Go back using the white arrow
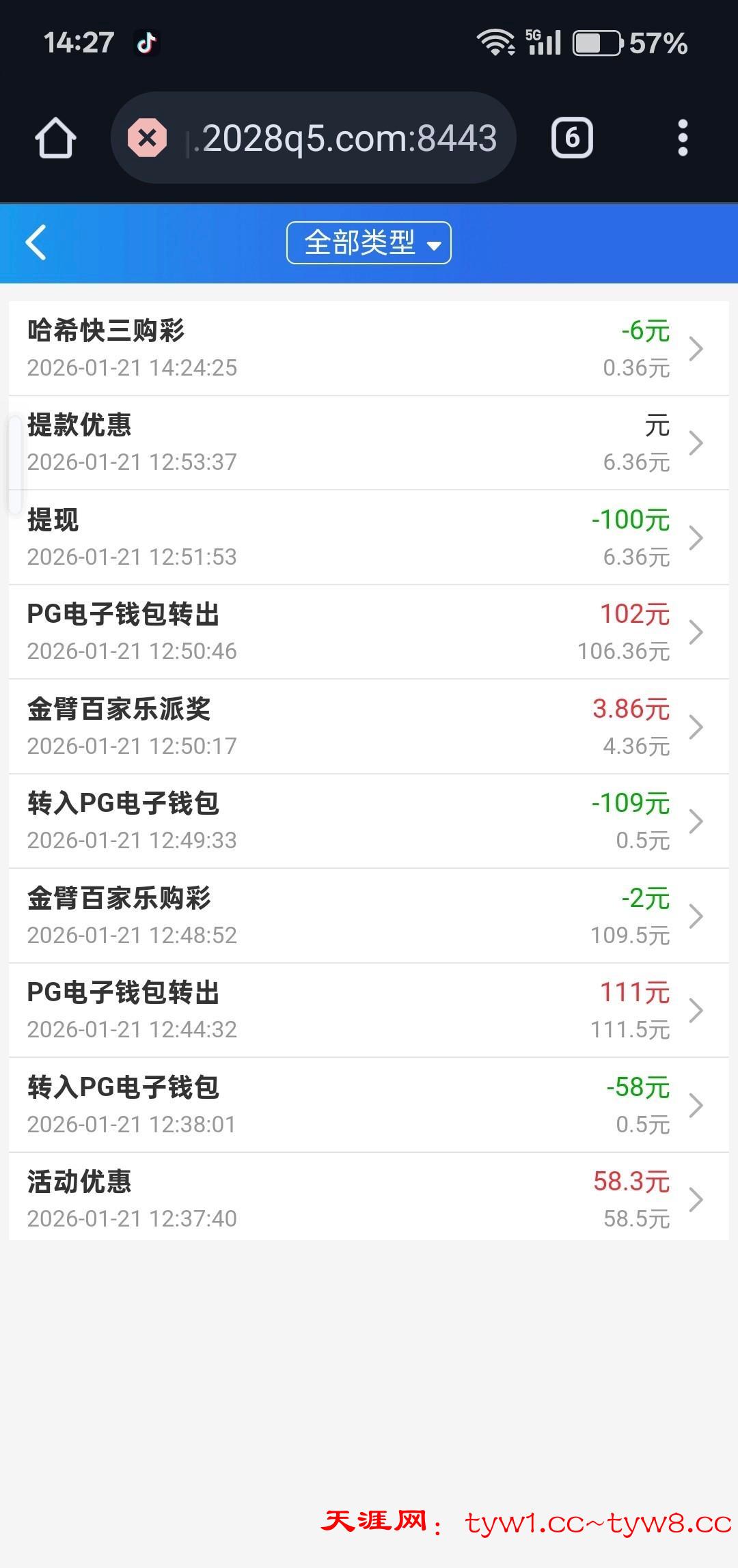 click(x=36, y=242)
